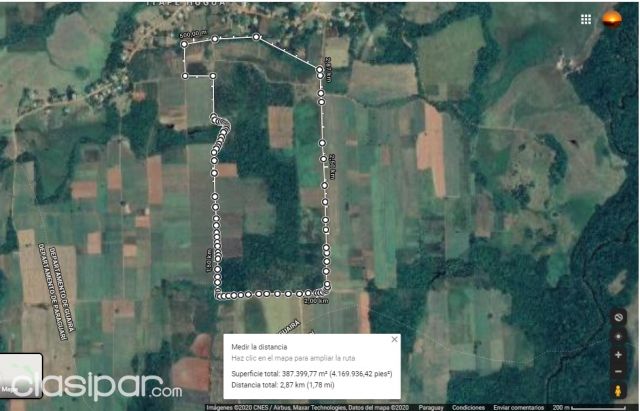Center map on my location
Viewport: 640px width, 411px height.
coord(619,335)
